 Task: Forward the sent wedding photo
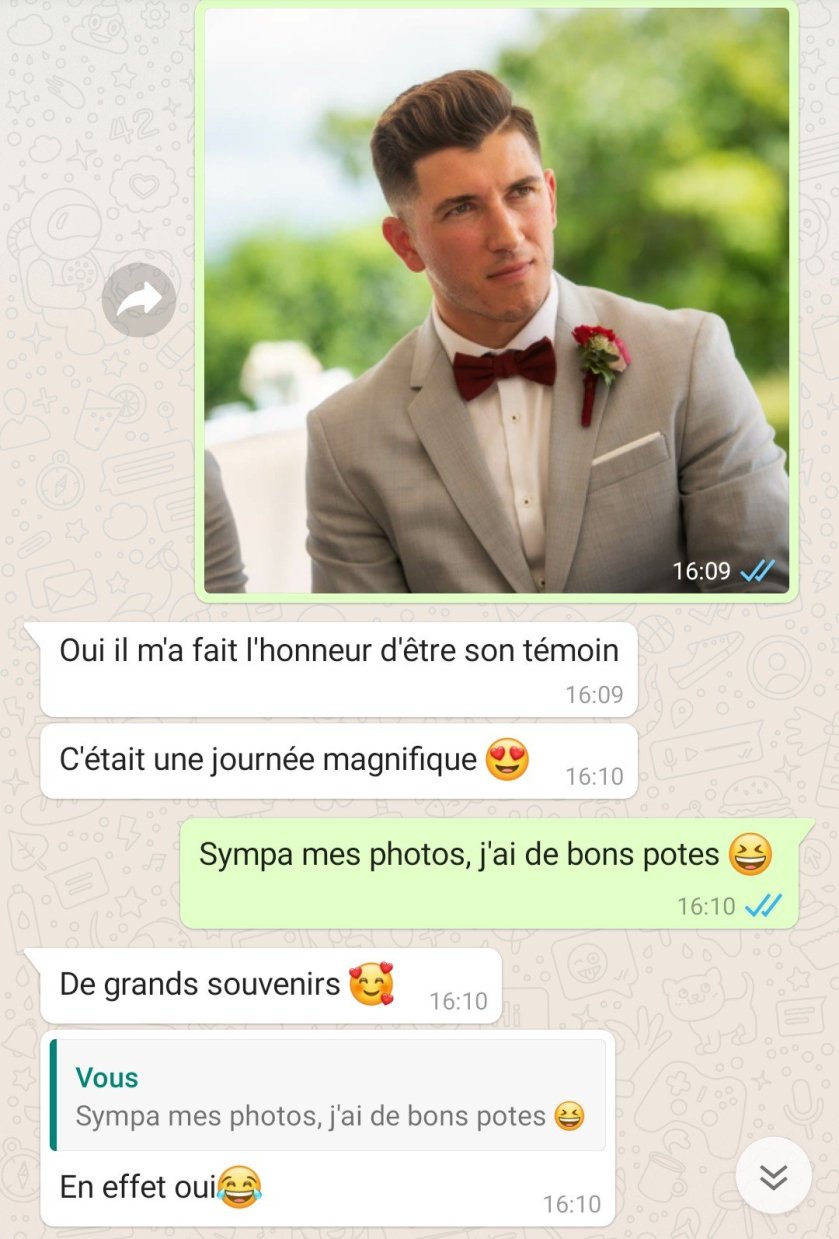pyautogui.click(x=139, y=299)
